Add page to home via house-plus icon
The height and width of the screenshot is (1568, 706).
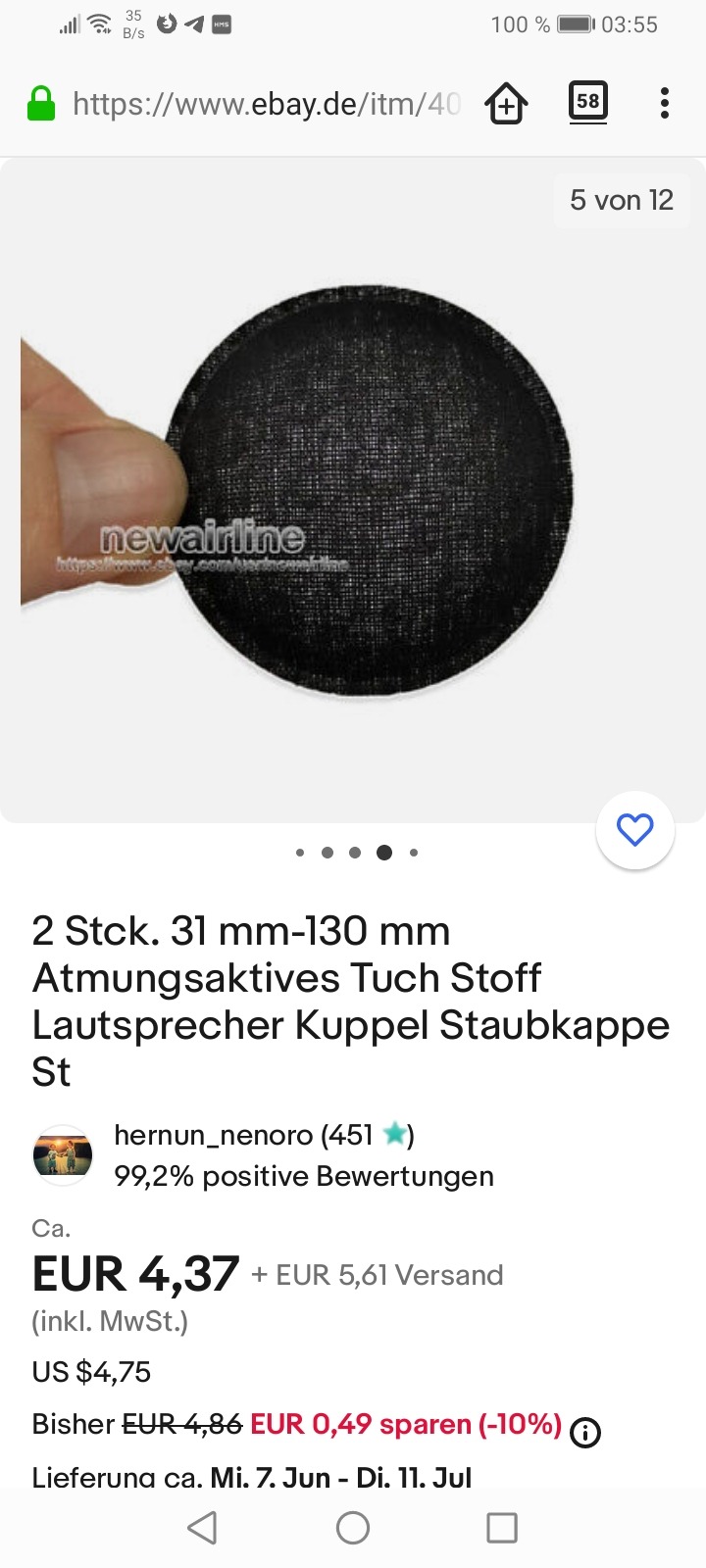click(x=507, y=103)
